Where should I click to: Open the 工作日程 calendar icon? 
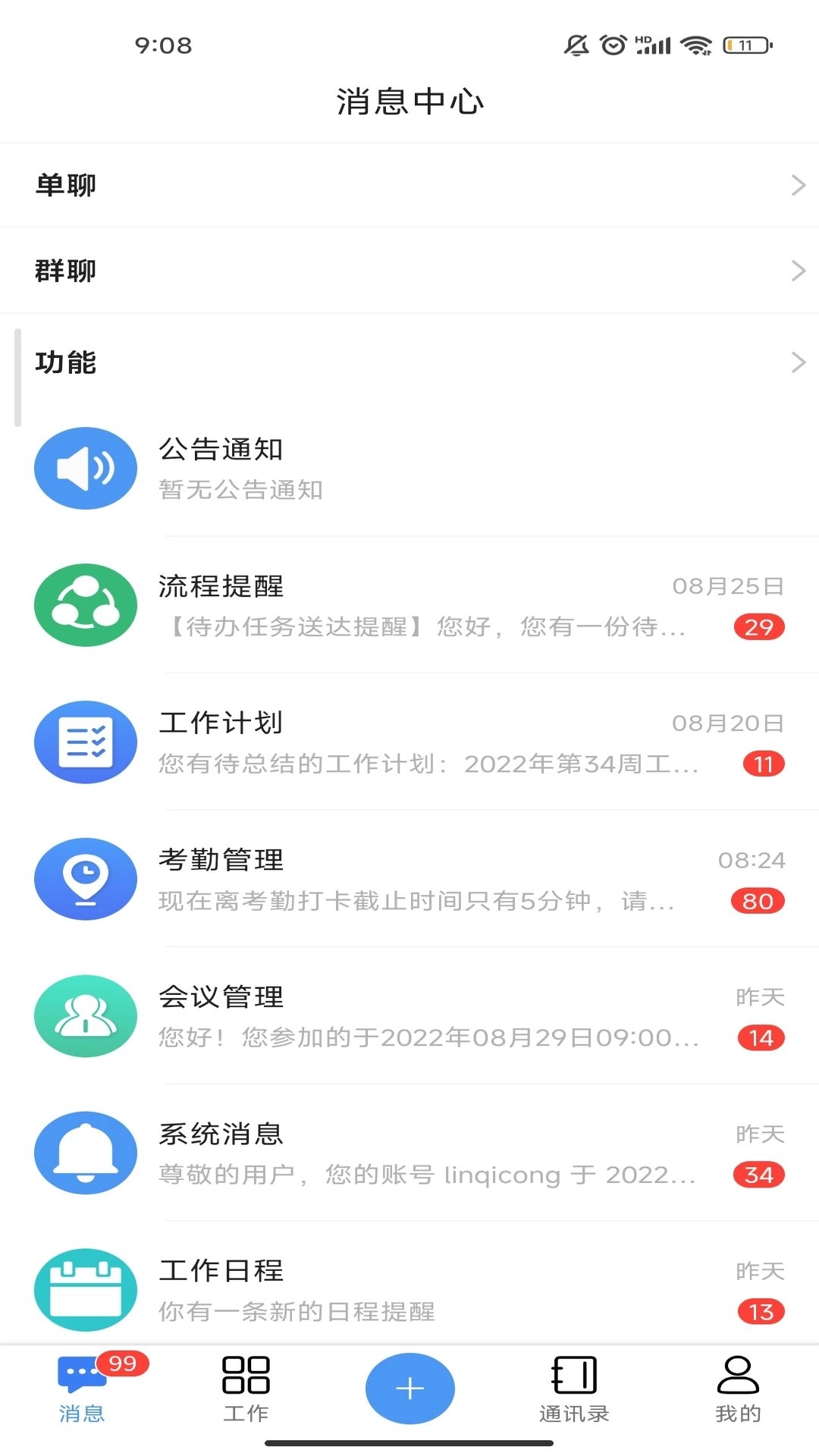click(x=85, y=1289)
